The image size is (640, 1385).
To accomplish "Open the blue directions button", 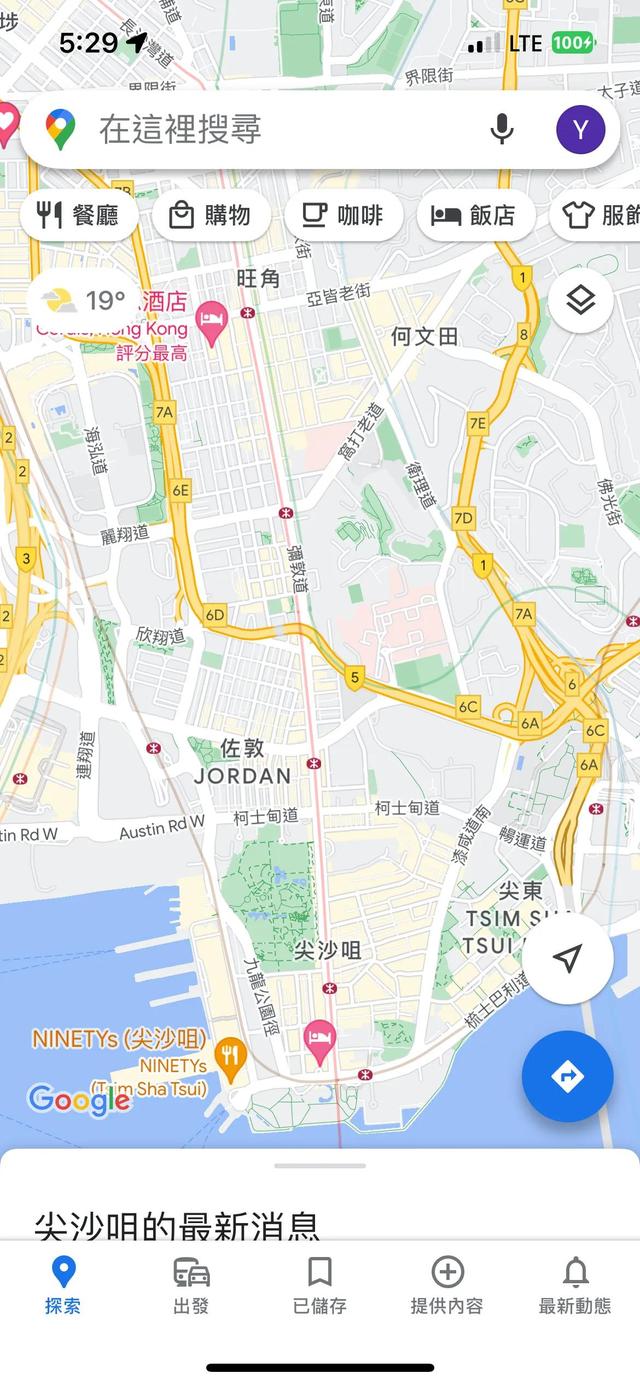I will 567,1076.
